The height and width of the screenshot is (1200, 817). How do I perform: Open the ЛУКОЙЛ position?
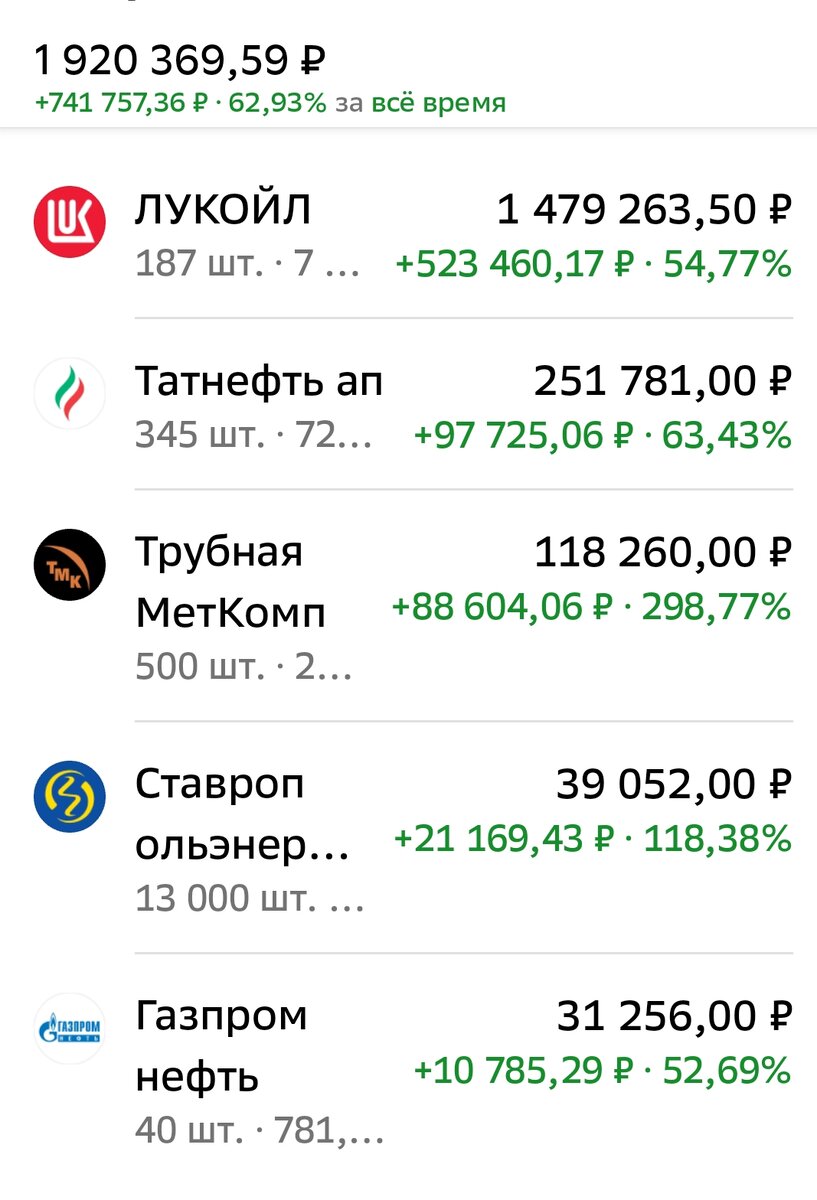tap(408, 236)
